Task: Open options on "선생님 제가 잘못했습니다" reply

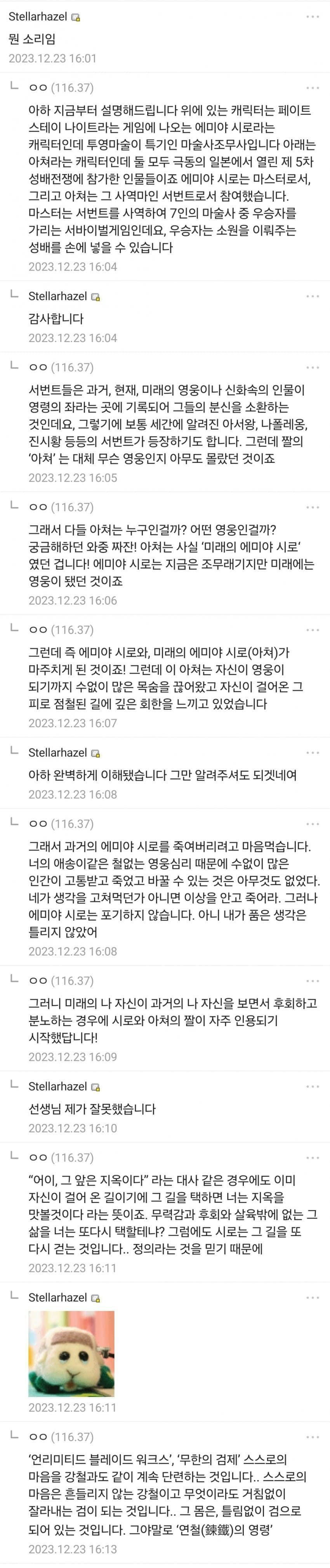Action: pyautogui.click(x=313, y=1086)
